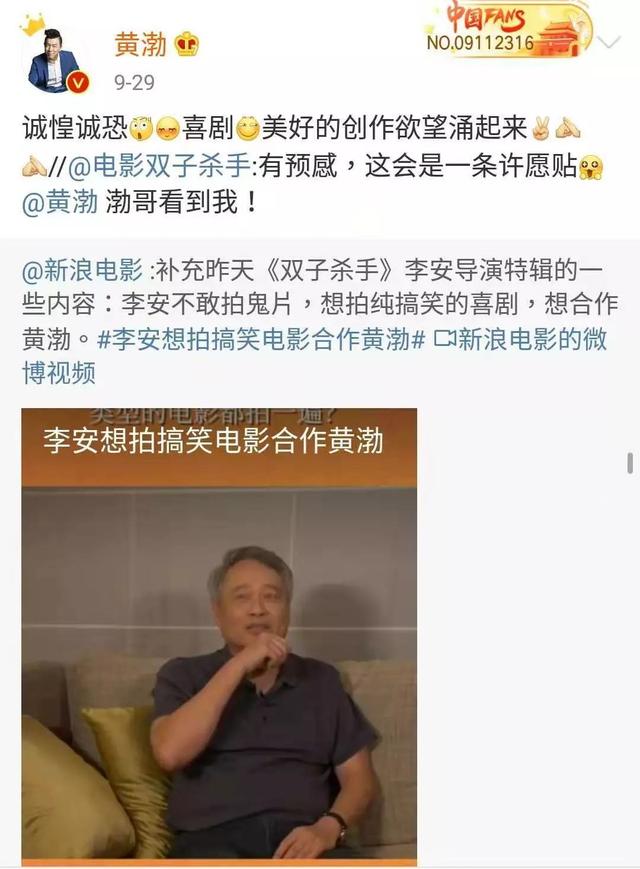Open the 黄渤 username link
640x869 pixels.
(x=140, y=44)
